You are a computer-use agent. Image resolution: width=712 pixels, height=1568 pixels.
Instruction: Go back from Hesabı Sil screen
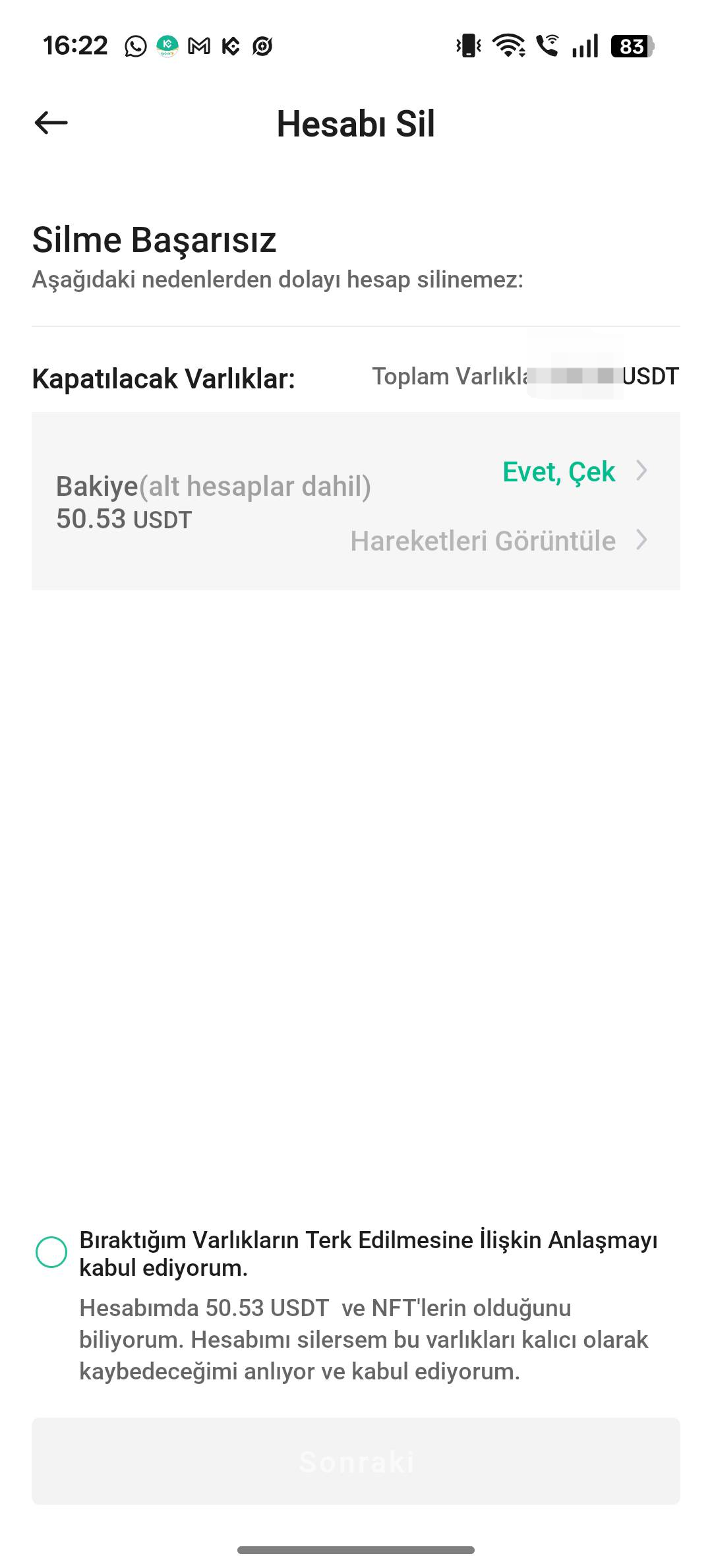click(x=51, y=123)
